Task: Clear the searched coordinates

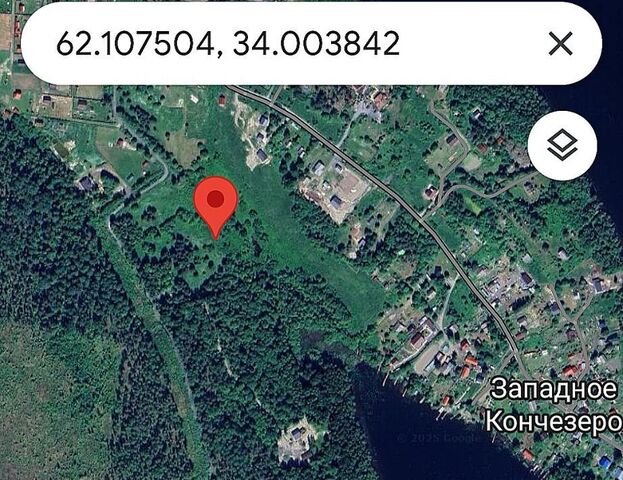Action: (x=561, y=43)
